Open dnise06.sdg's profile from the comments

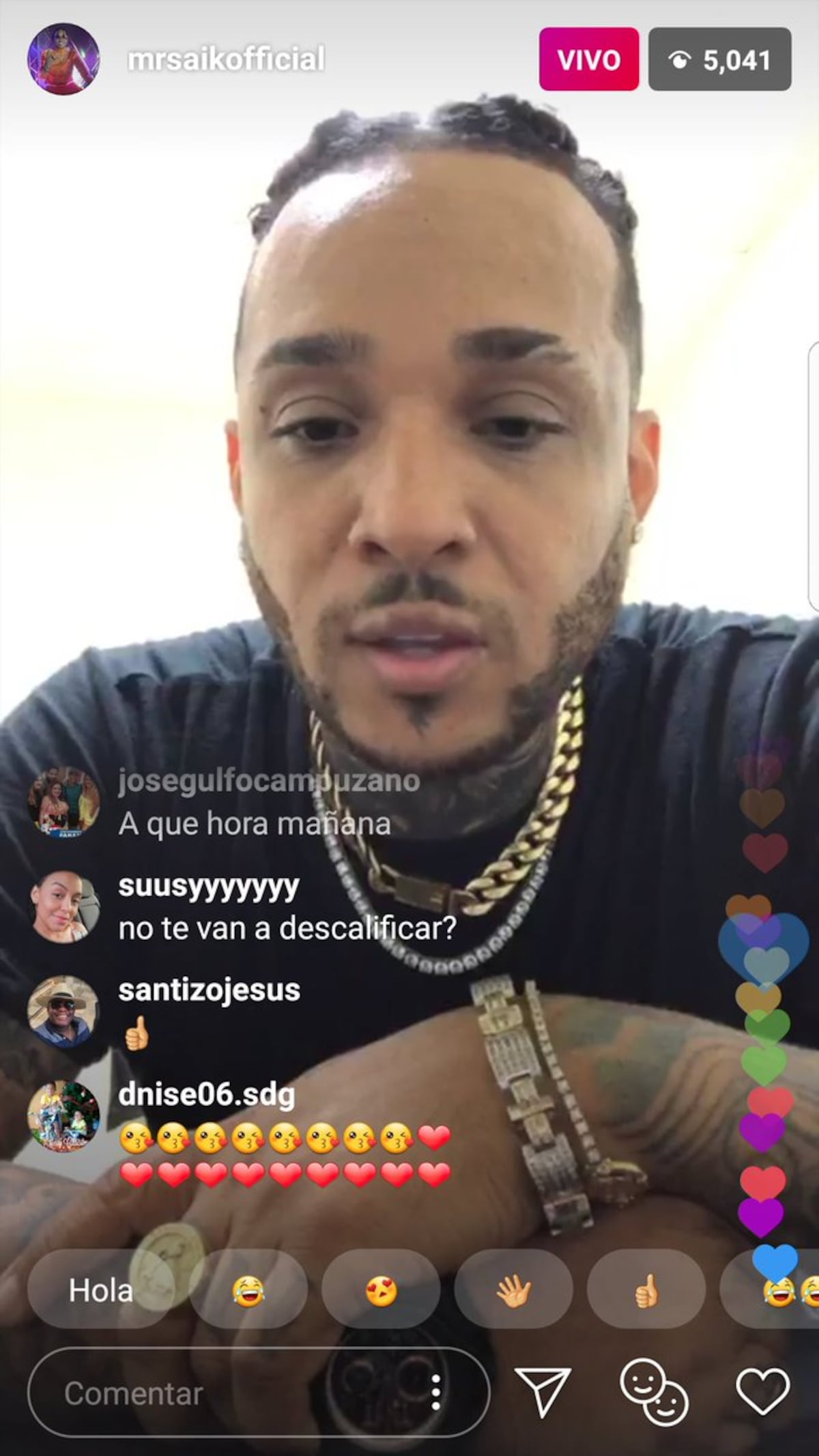click(x=63, y=1116)
